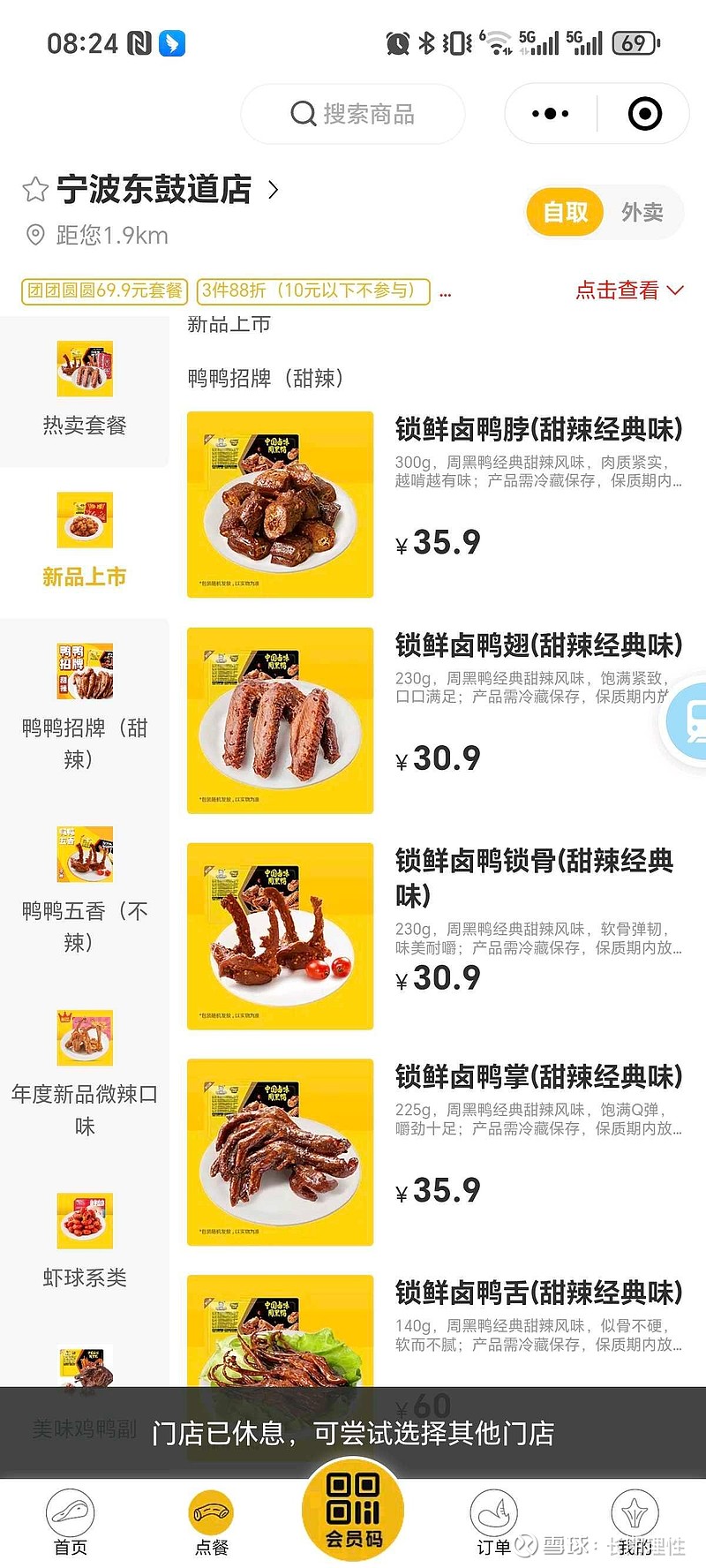Open the three-dot more options menu
Viewport: 706px width, 1568px height.
point(548,114)
